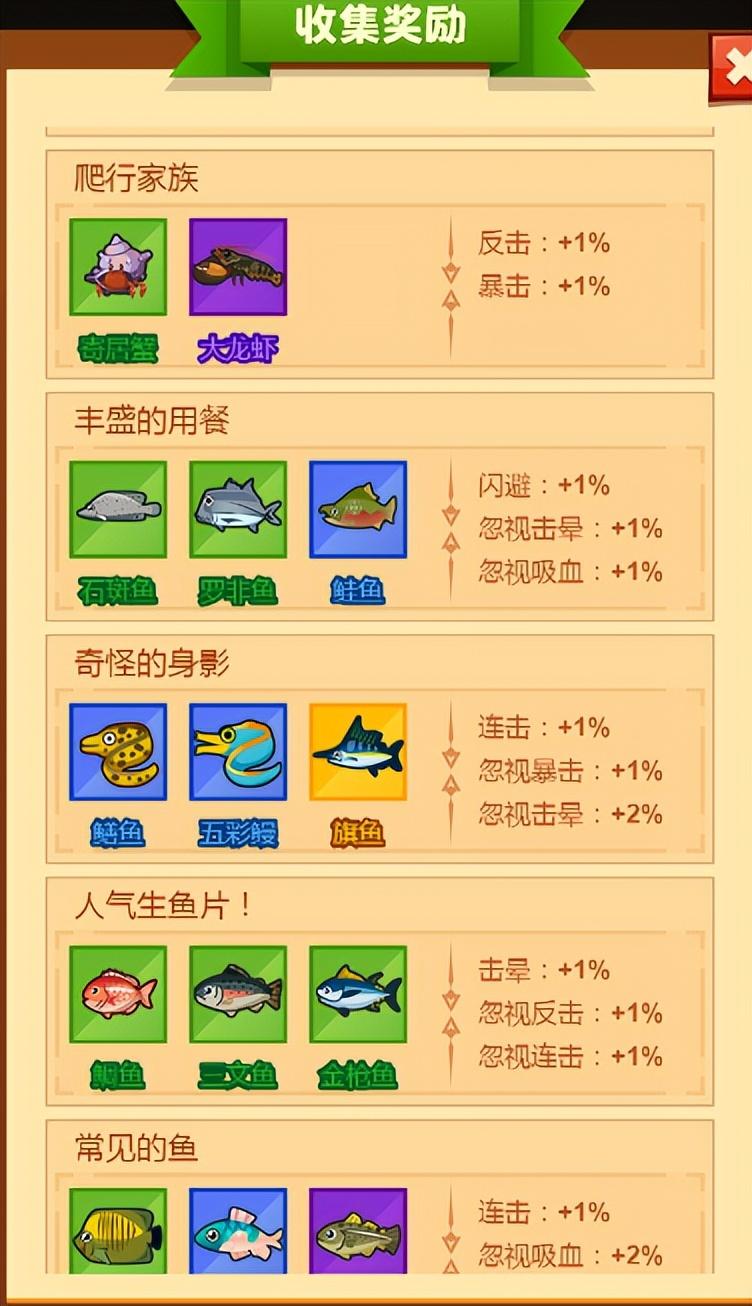This screenshot has width=752, height=1306.
Task: Open the 大龙虾 item tile
Action: coord(238,268)
